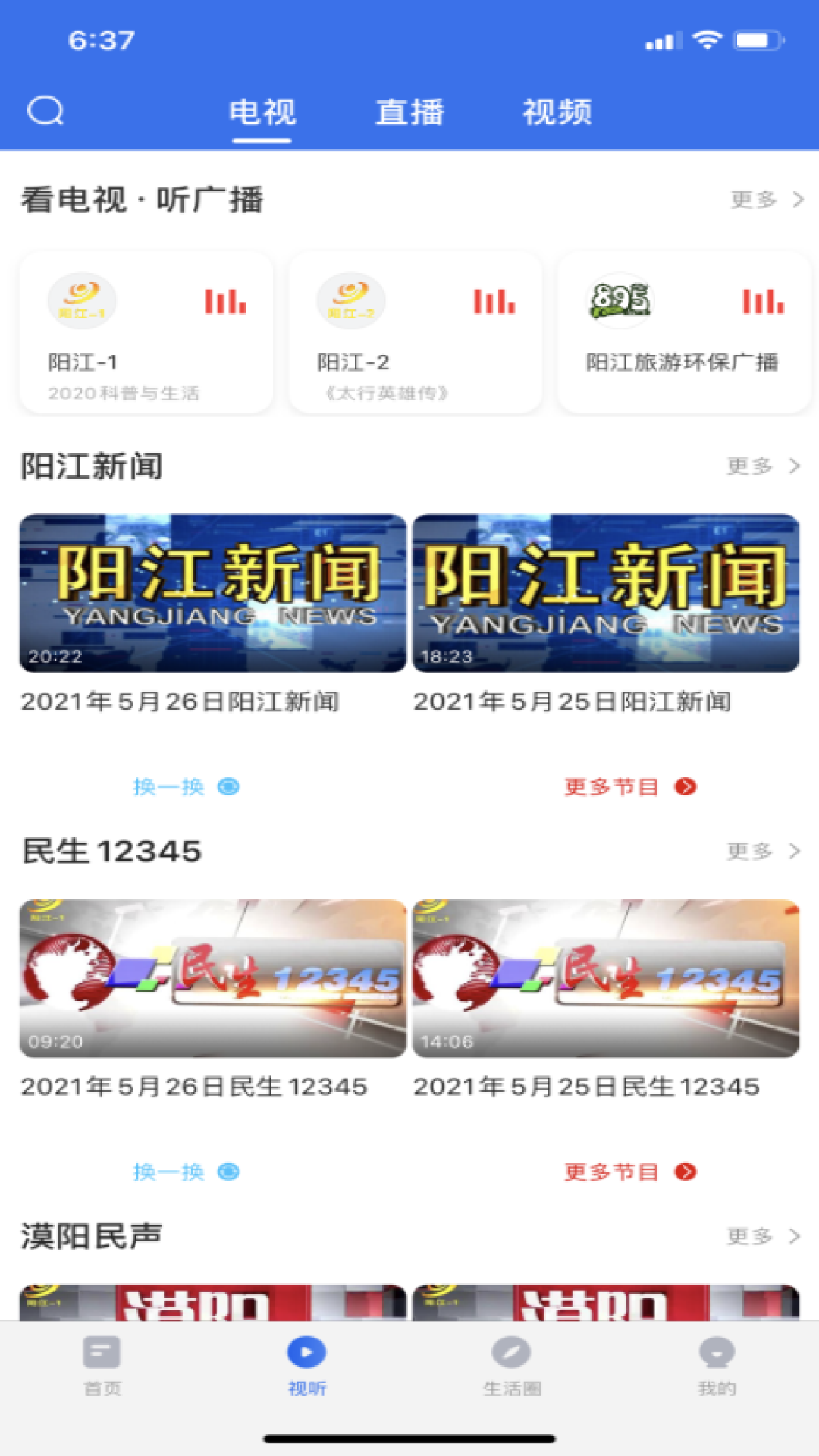Play 2021年5月26日阳江新闻 video
This screenshot has height=1456, width=819.
[x=213, y=594]
